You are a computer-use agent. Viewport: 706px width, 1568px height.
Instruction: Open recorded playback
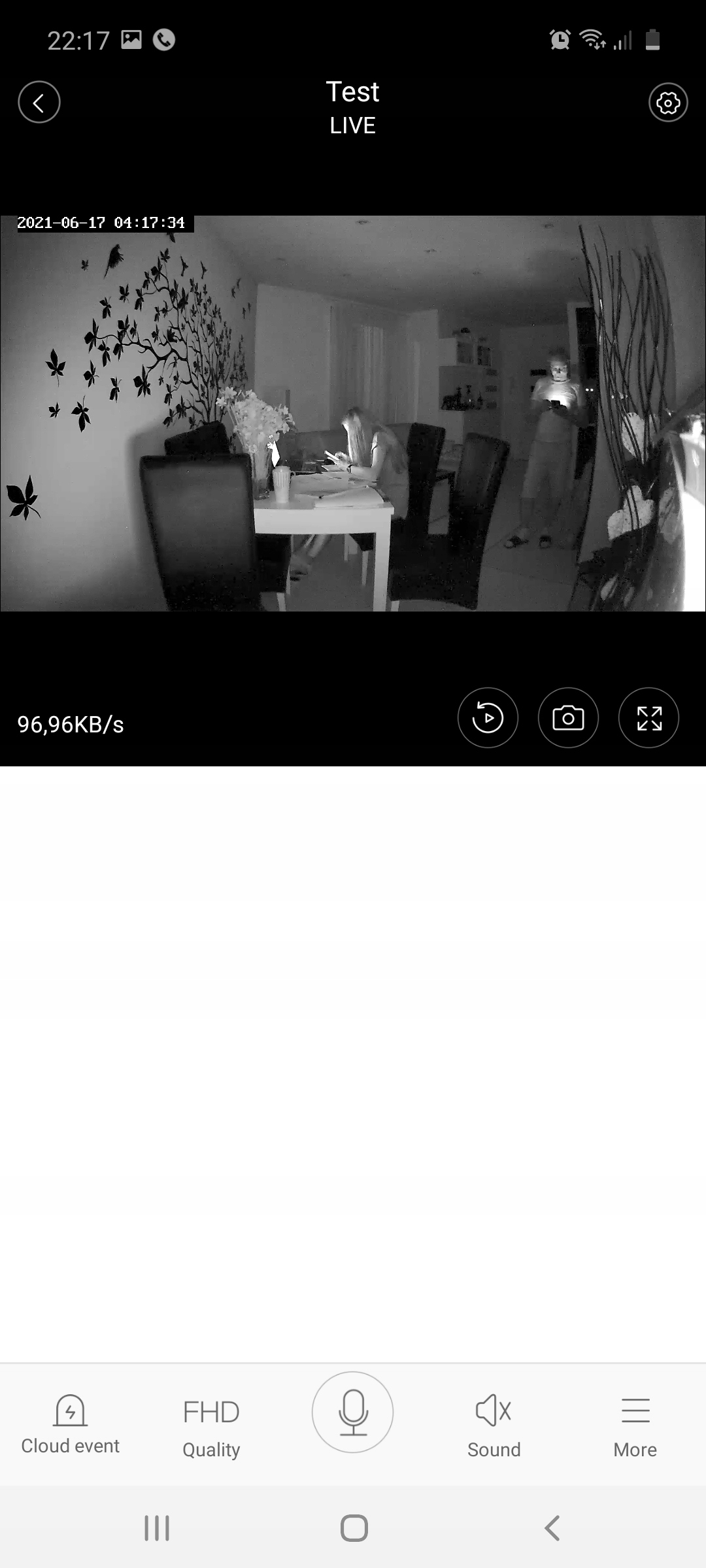488,718
